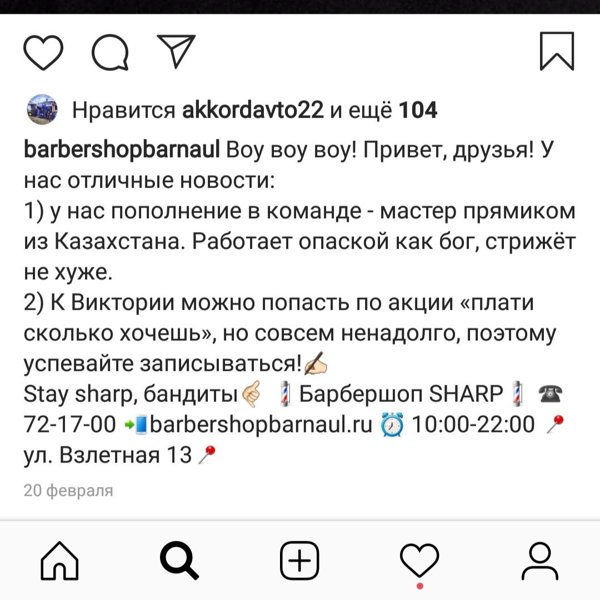This screenshot has height=600, width=600.
Task: Share the post via the send icon
Action: tap(176, 51)
